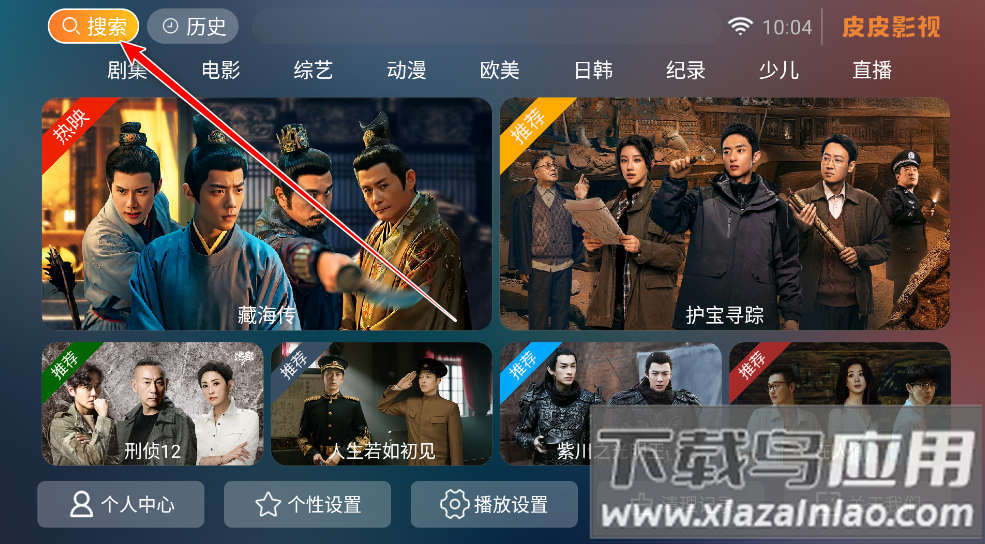Open the 护宝寻踪 recommended poster
This screenshot has width=985, height=544.
coord(725,213)
